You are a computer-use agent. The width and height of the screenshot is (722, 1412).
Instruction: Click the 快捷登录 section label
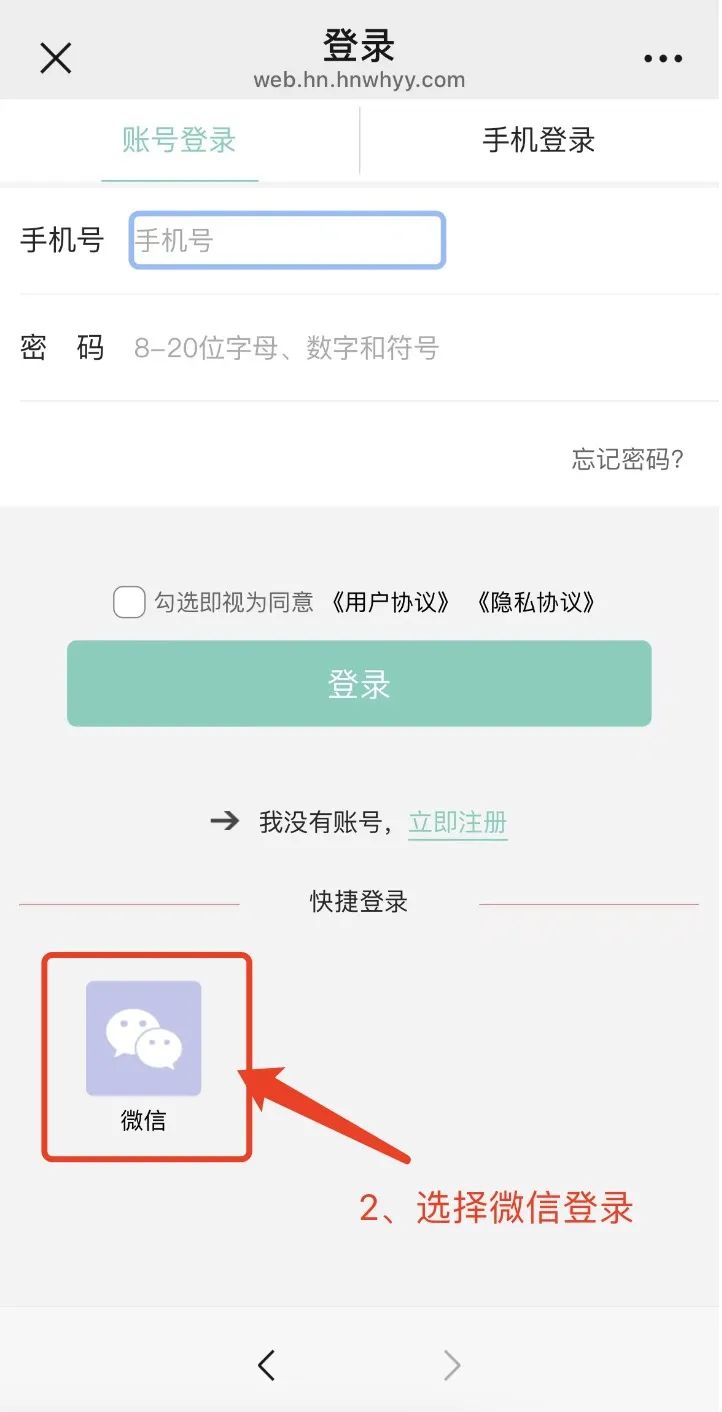tap(358, 901)
